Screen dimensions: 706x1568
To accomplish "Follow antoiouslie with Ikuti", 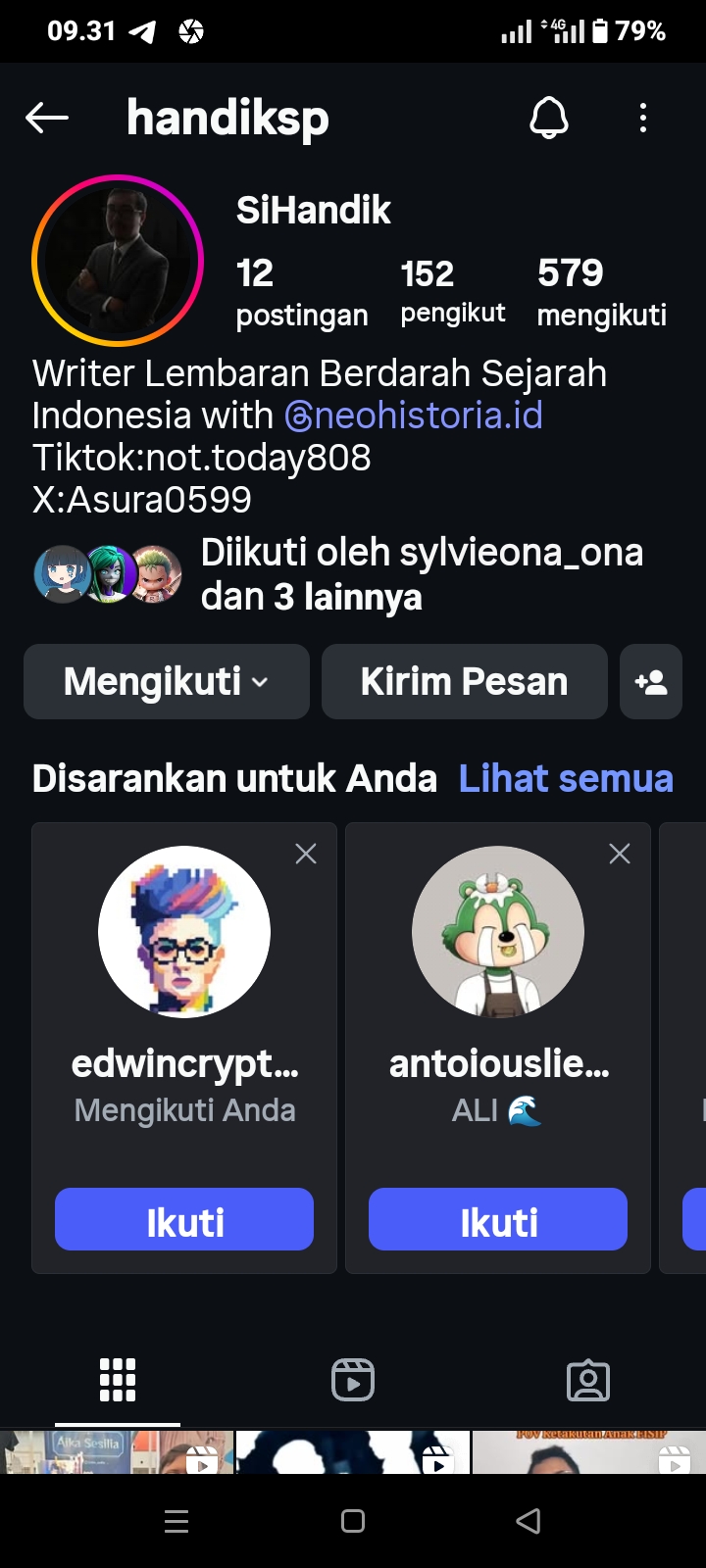I will coord(498,1220).
